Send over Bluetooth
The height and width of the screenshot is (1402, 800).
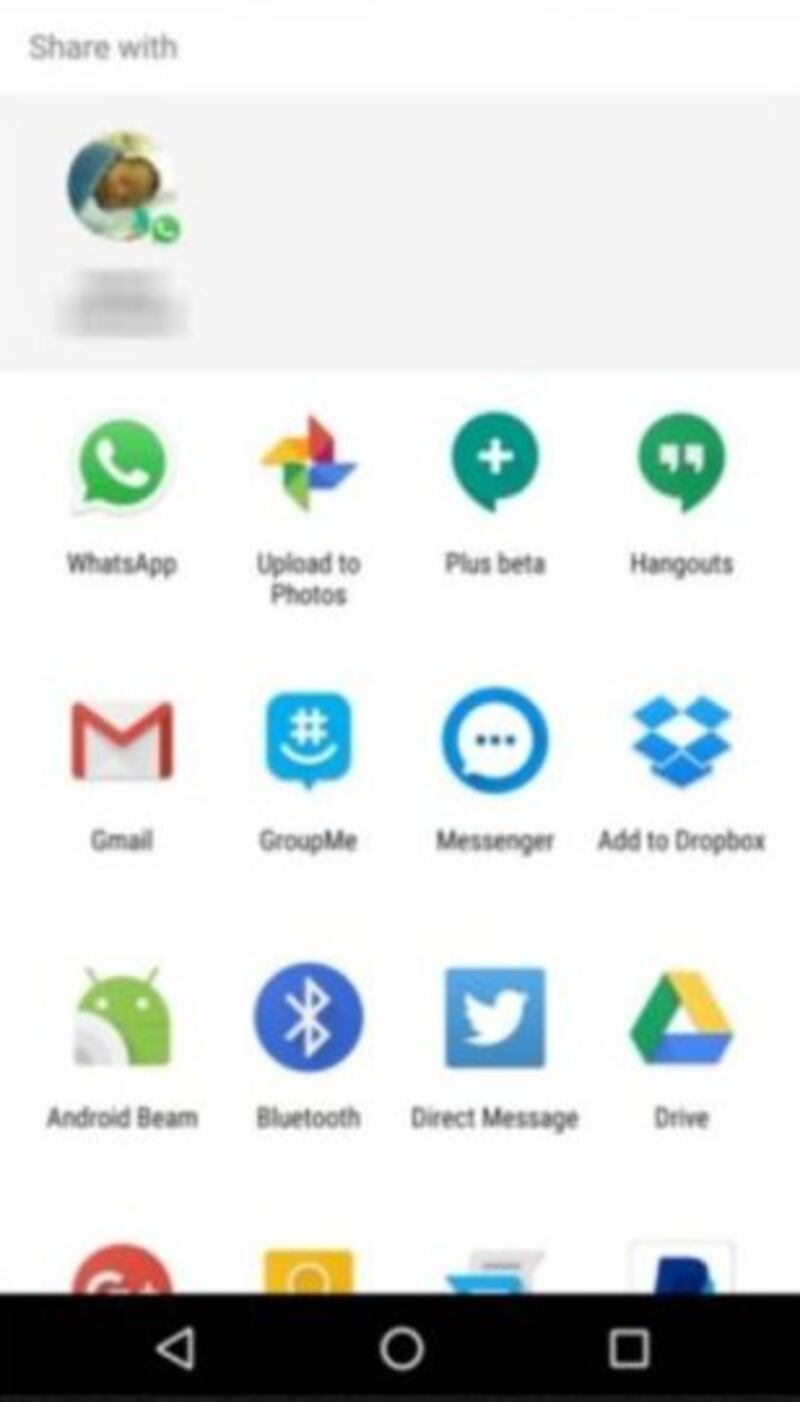tap(308, 1018)
